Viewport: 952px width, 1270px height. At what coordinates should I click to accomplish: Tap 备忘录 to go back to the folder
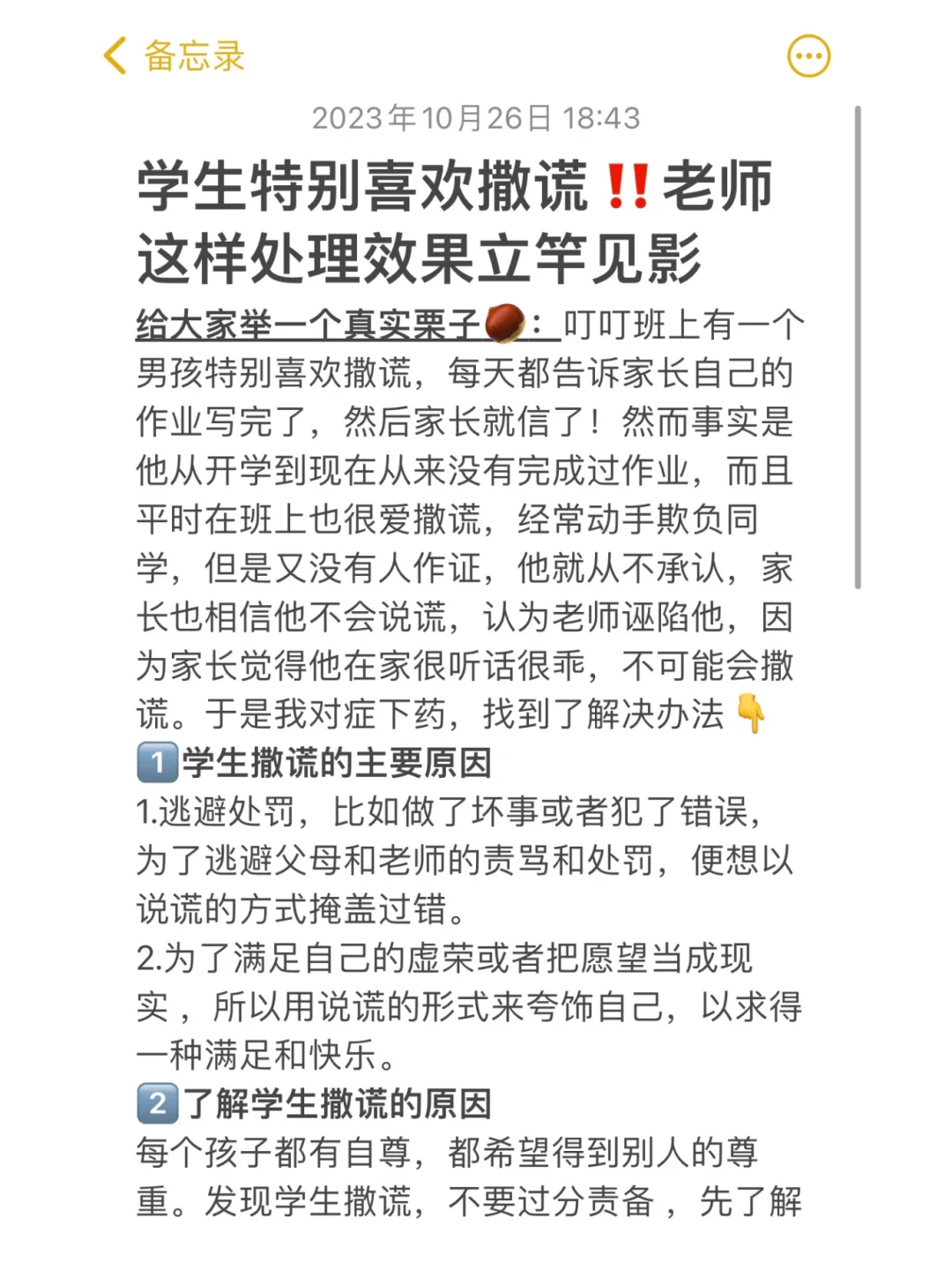click(x=194, y=56)
